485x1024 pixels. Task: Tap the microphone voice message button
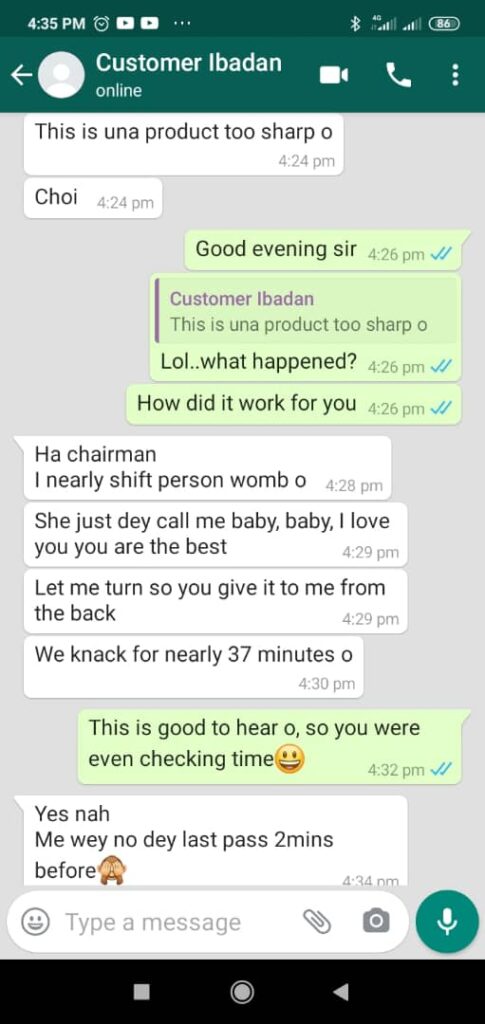pos(447,921)
